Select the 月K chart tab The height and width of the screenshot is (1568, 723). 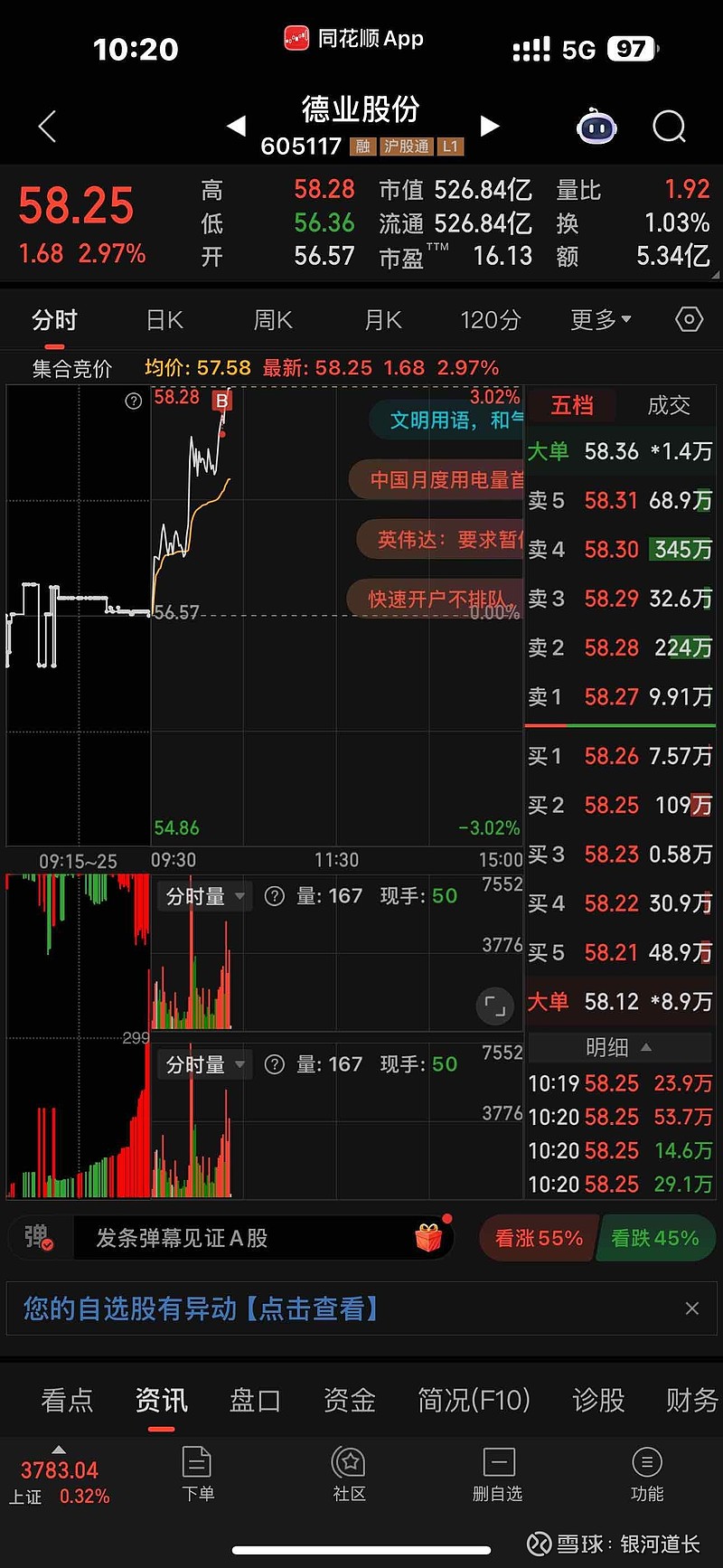tap(382, 320)
